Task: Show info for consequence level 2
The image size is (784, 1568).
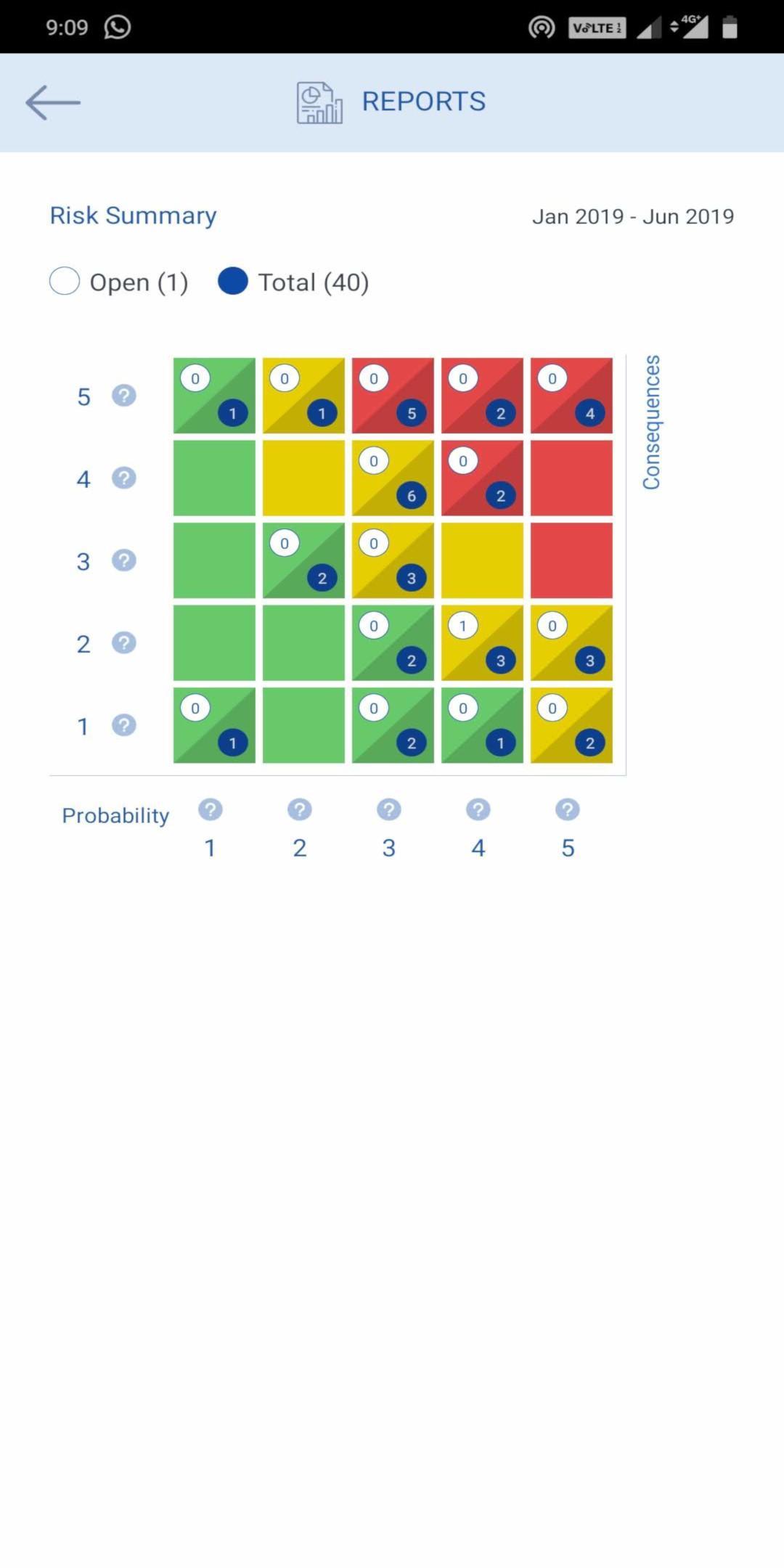Action: click(124, 643)
